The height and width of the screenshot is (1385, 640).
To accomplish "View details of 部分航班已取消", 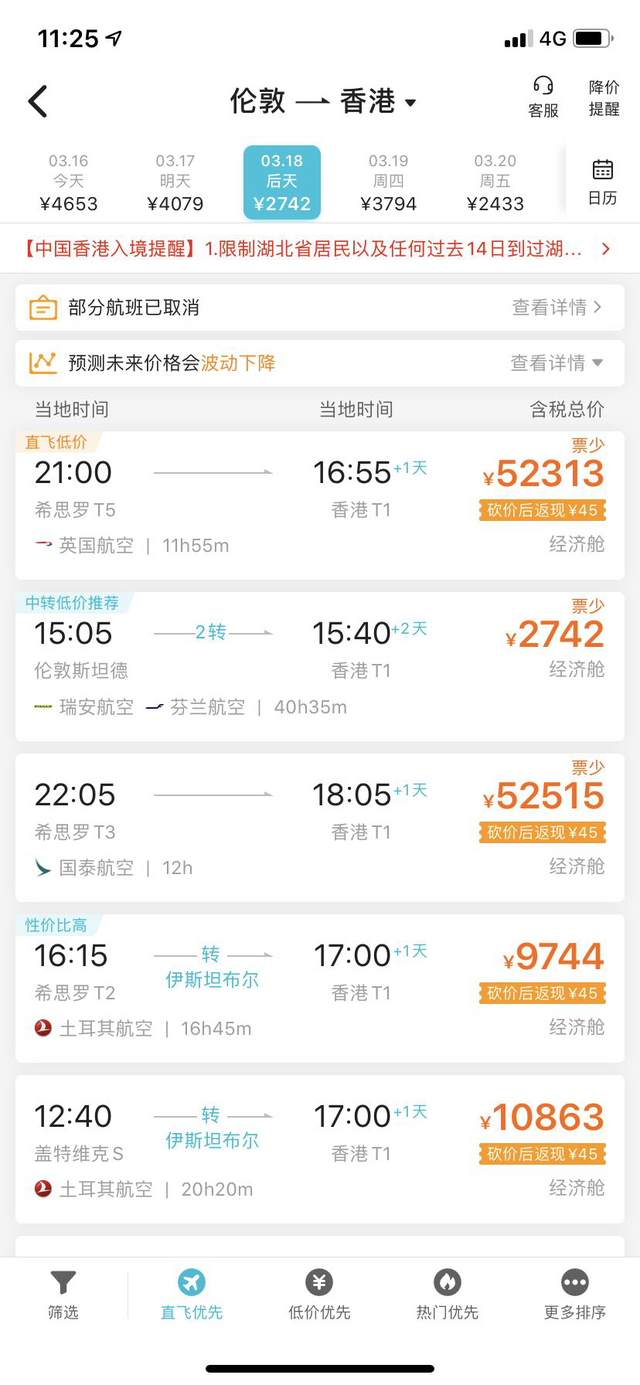I will [x=320, y=307].
